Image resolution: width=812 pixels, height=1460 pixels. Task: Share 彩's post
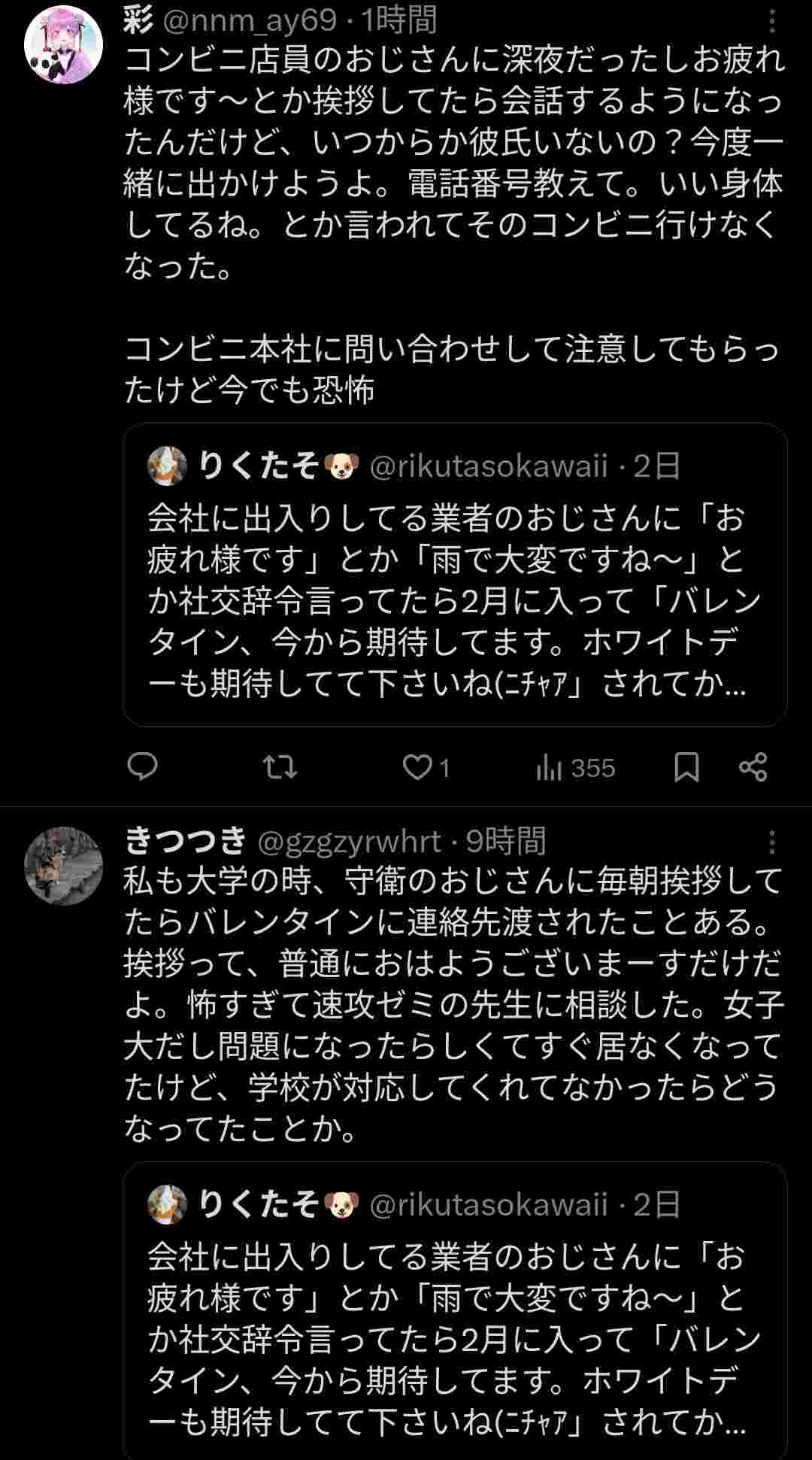tap(753, 767)
